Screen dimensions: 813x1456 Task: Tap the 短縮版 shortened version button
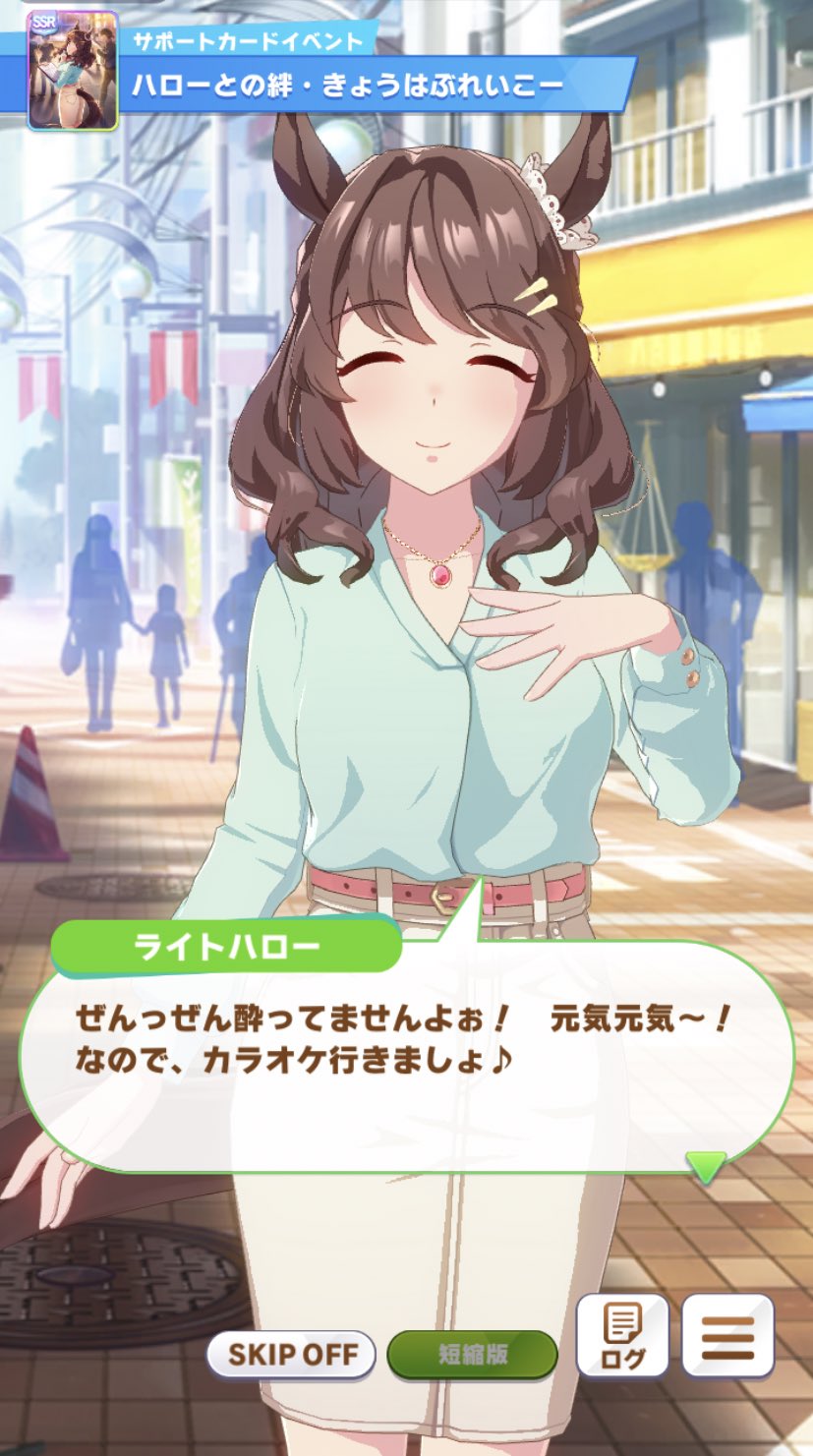[x=472, y=1354]
